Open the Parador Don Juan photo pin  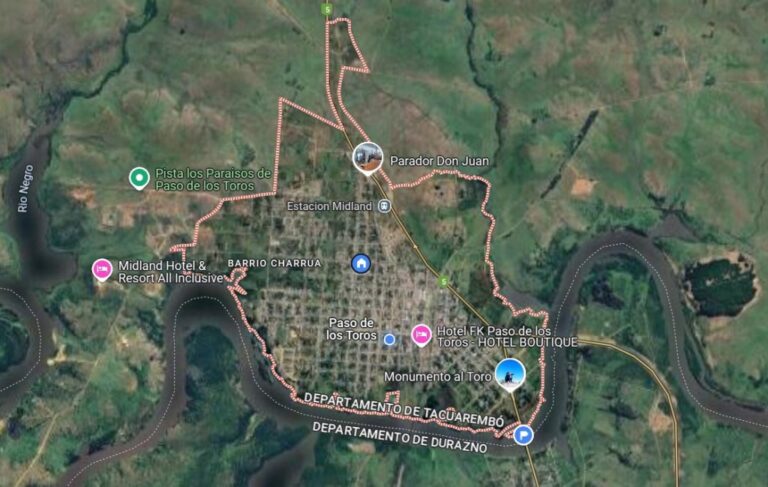368,157
